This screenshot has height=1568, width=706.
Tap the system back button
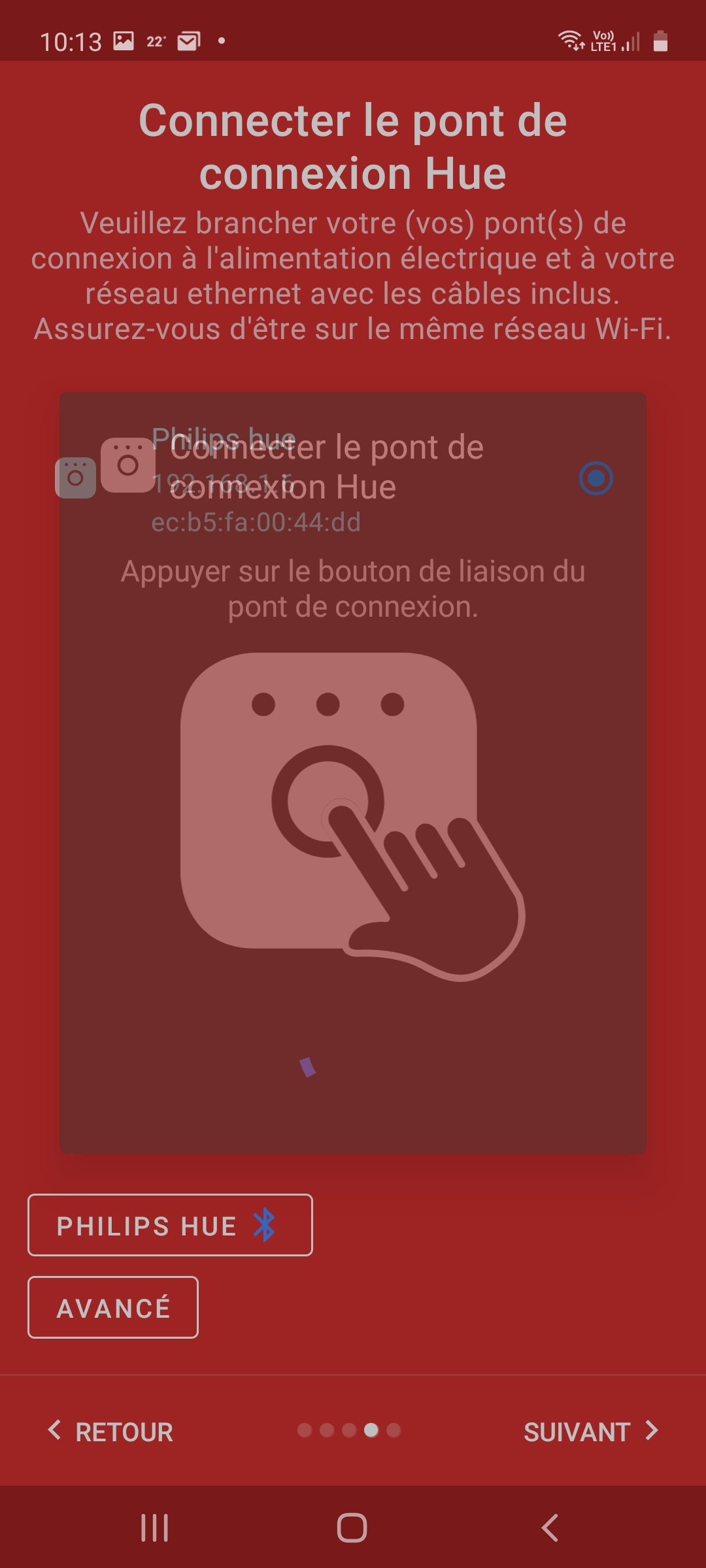pos(550,1527)
